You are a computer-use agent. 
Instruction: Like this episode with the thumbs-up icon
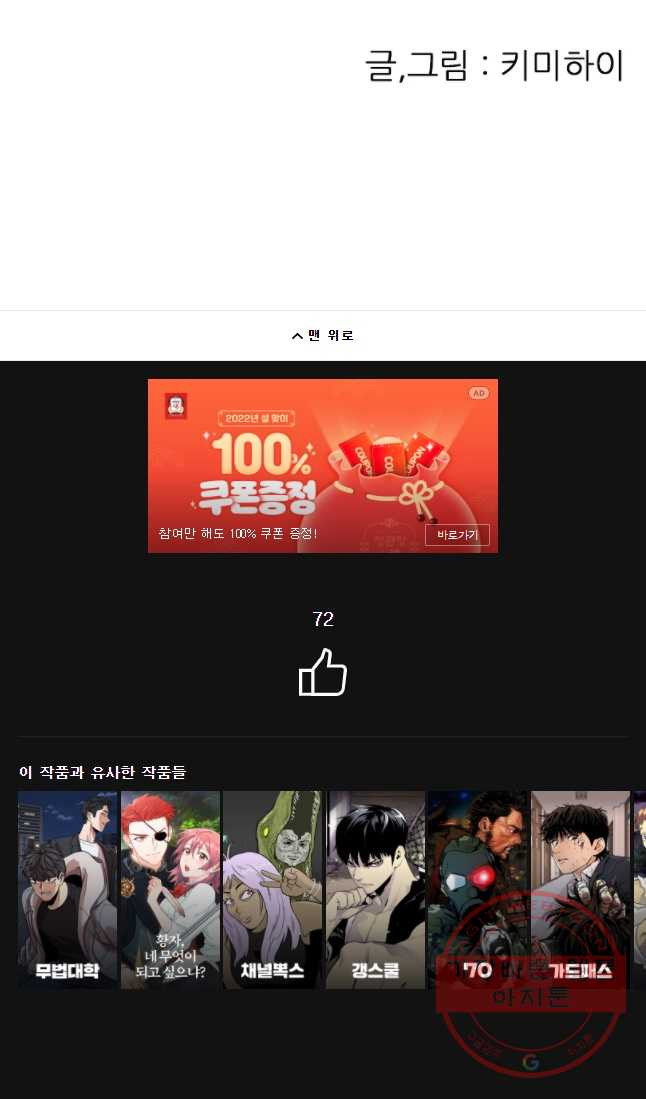pyautogui.click(x=323, y=673)
